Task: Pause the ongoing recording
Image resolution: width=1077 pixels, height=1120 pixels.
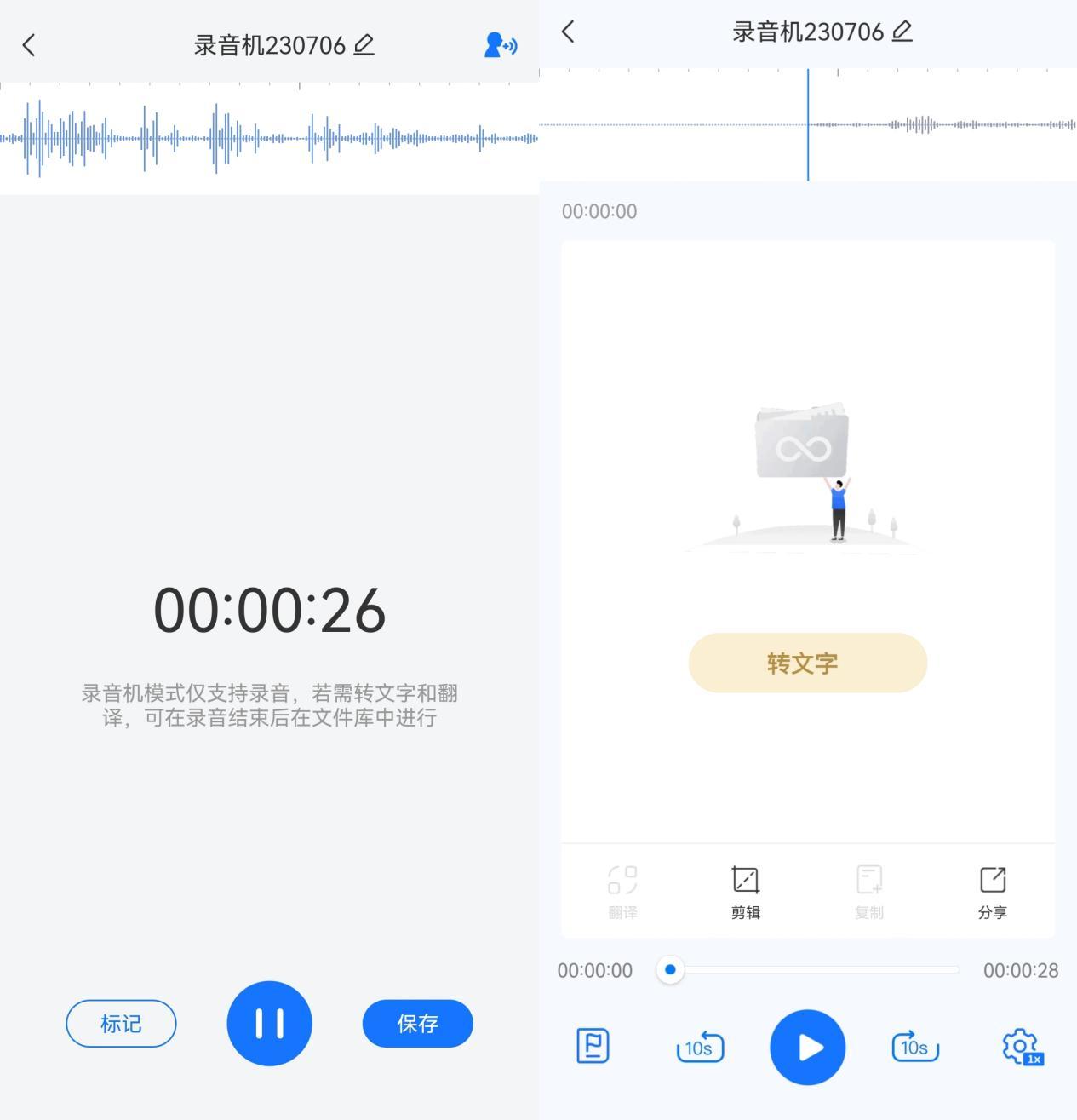Action: (x=269, y=1023)
